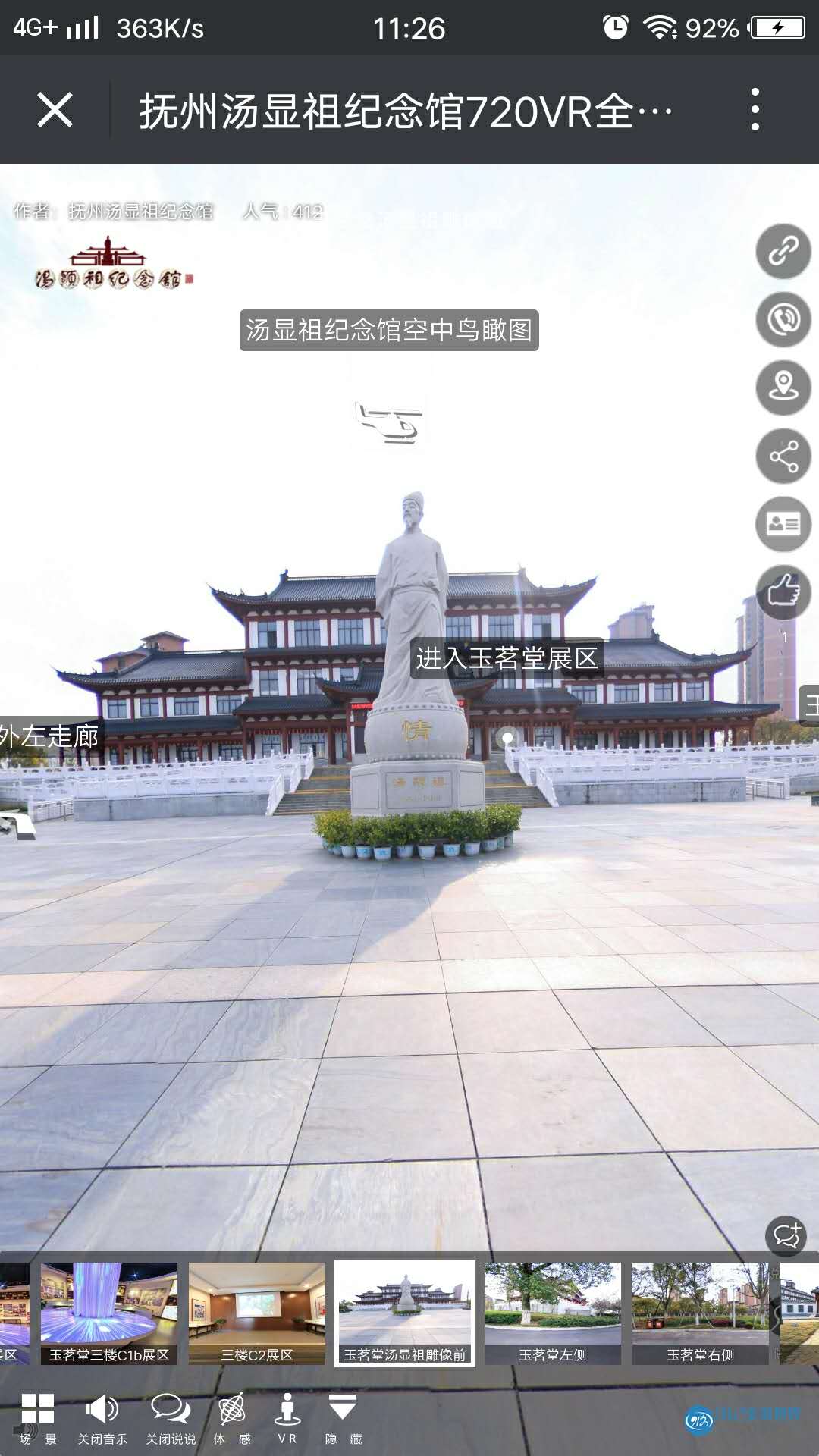This screenshot has width=819, height=1456.
Task: Tap the phone call icon
Action: click(783, 319)
